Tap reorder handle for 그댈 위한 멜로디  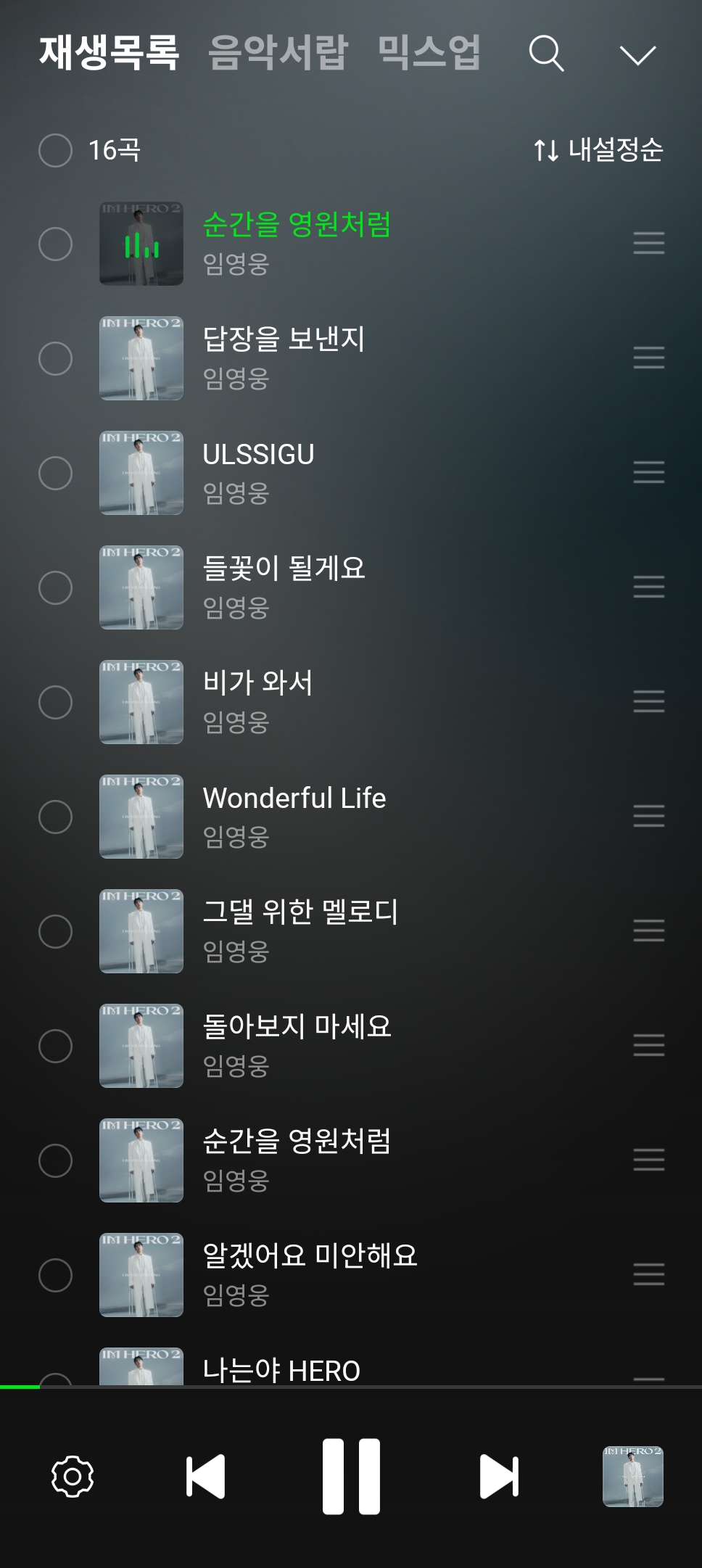click(648, 931)
